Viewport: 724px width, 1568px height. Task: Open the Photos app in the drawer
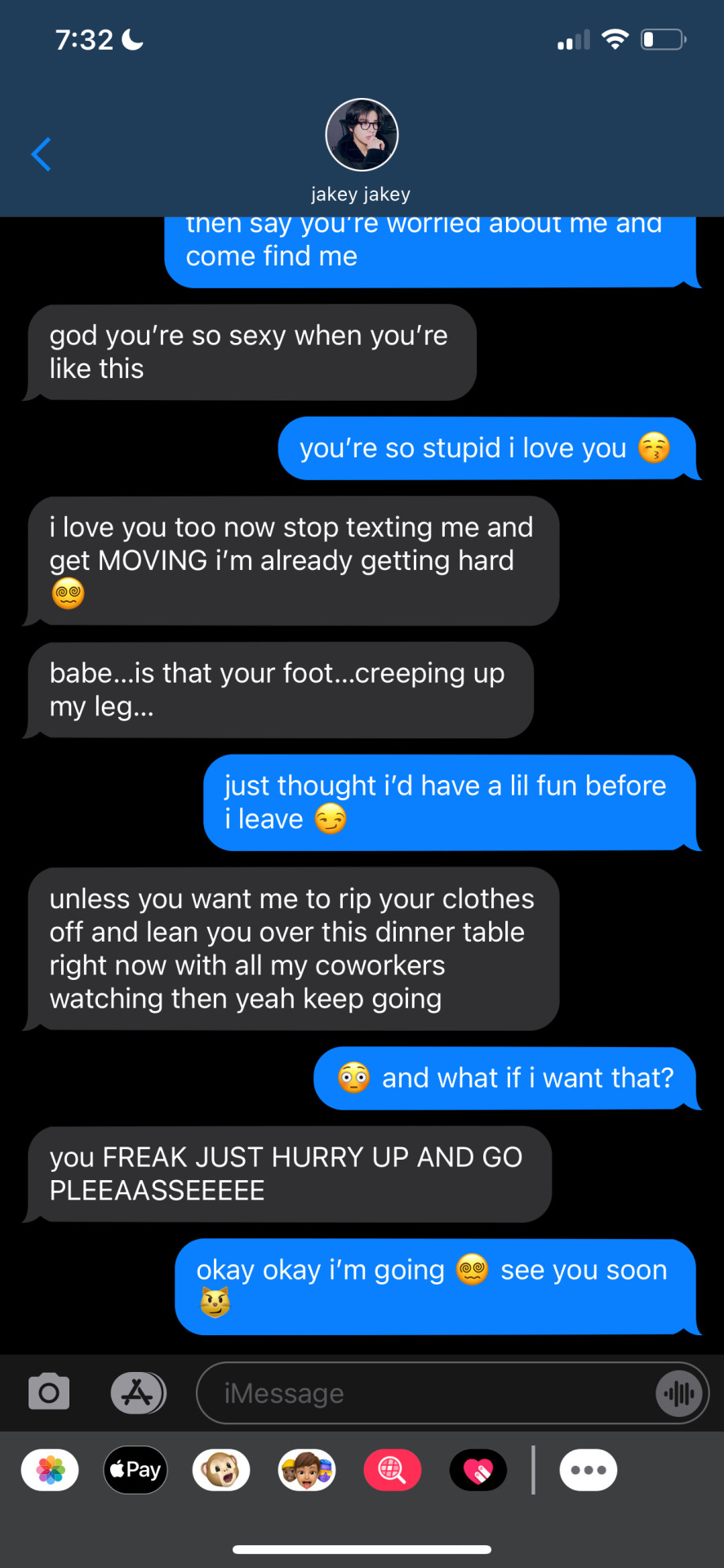coord(51,1470)
